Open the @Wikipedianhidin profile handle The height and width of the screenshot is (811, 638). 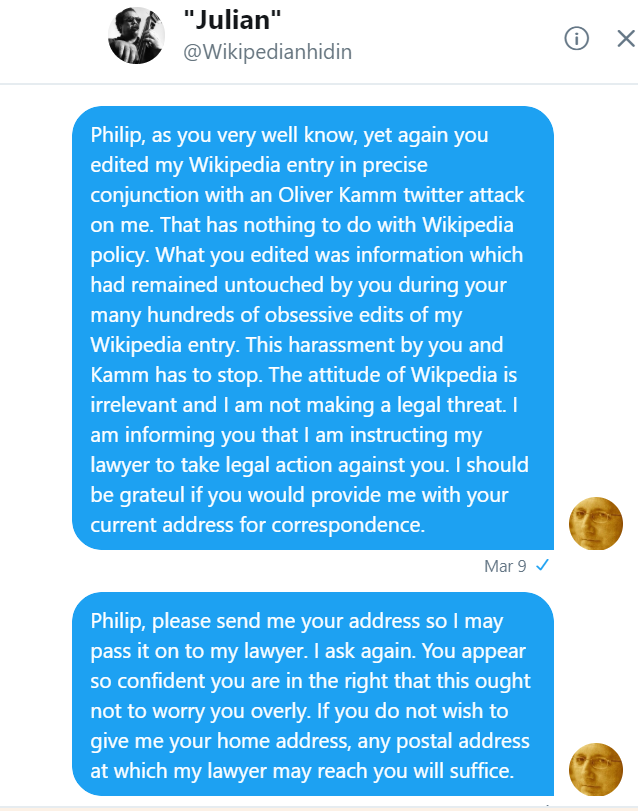tap(266, 51)
